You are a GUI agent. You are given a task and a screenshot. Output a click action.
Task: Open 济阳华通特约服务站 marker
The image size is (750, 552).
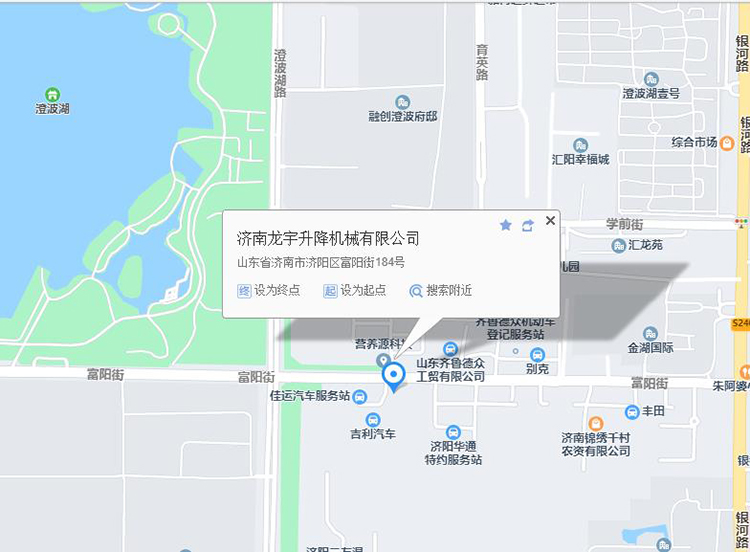click(453, 431)
